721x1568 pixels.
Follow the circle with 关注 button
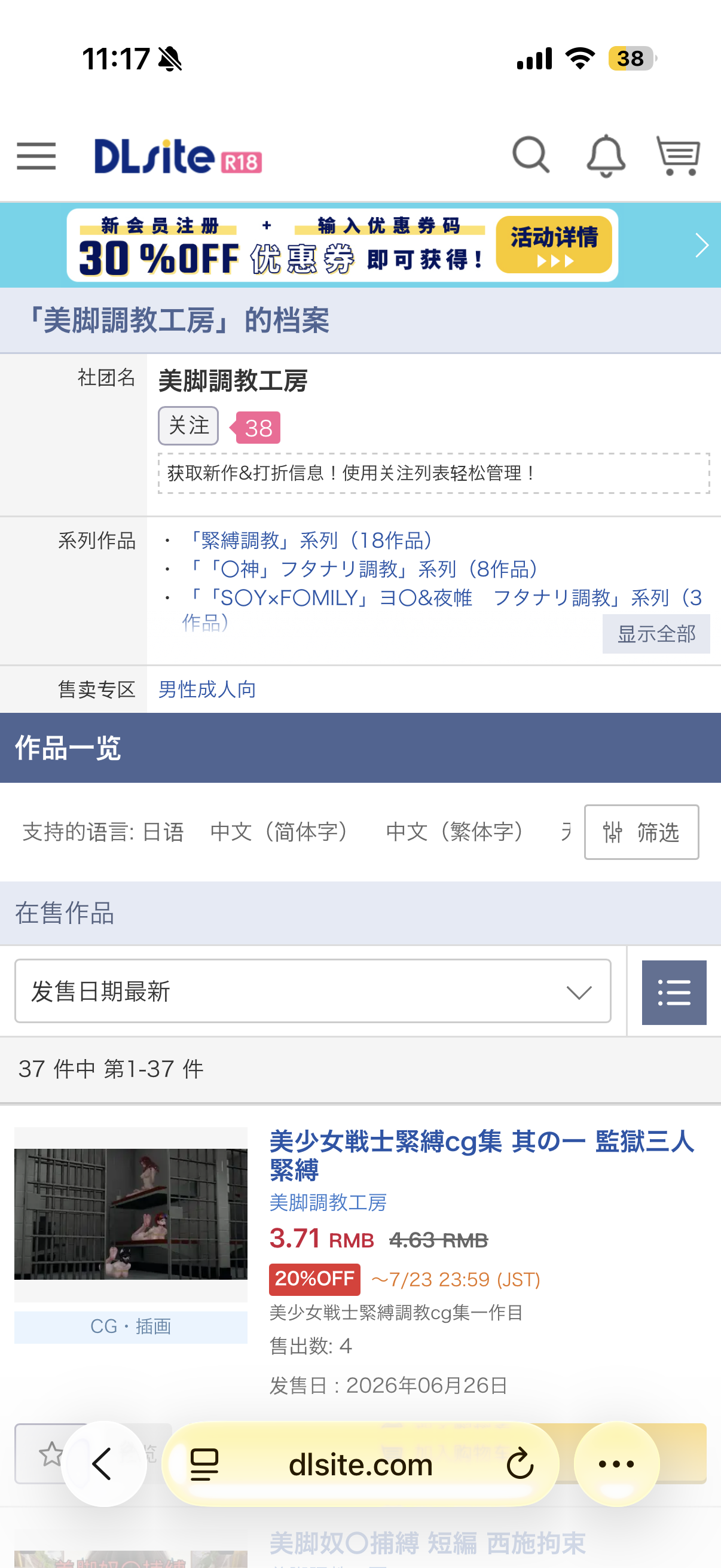(x=188, y=425)
